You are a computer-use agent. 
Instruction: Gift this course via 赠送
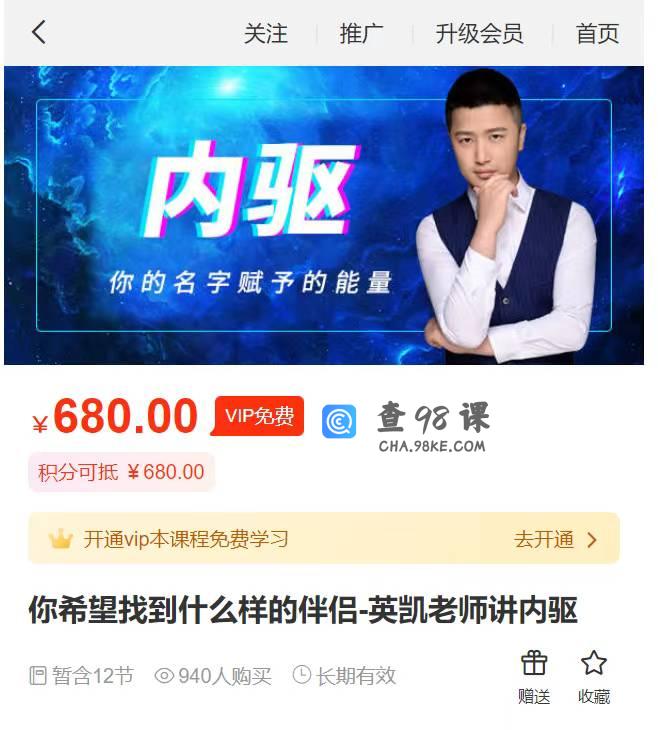[534, 676]
